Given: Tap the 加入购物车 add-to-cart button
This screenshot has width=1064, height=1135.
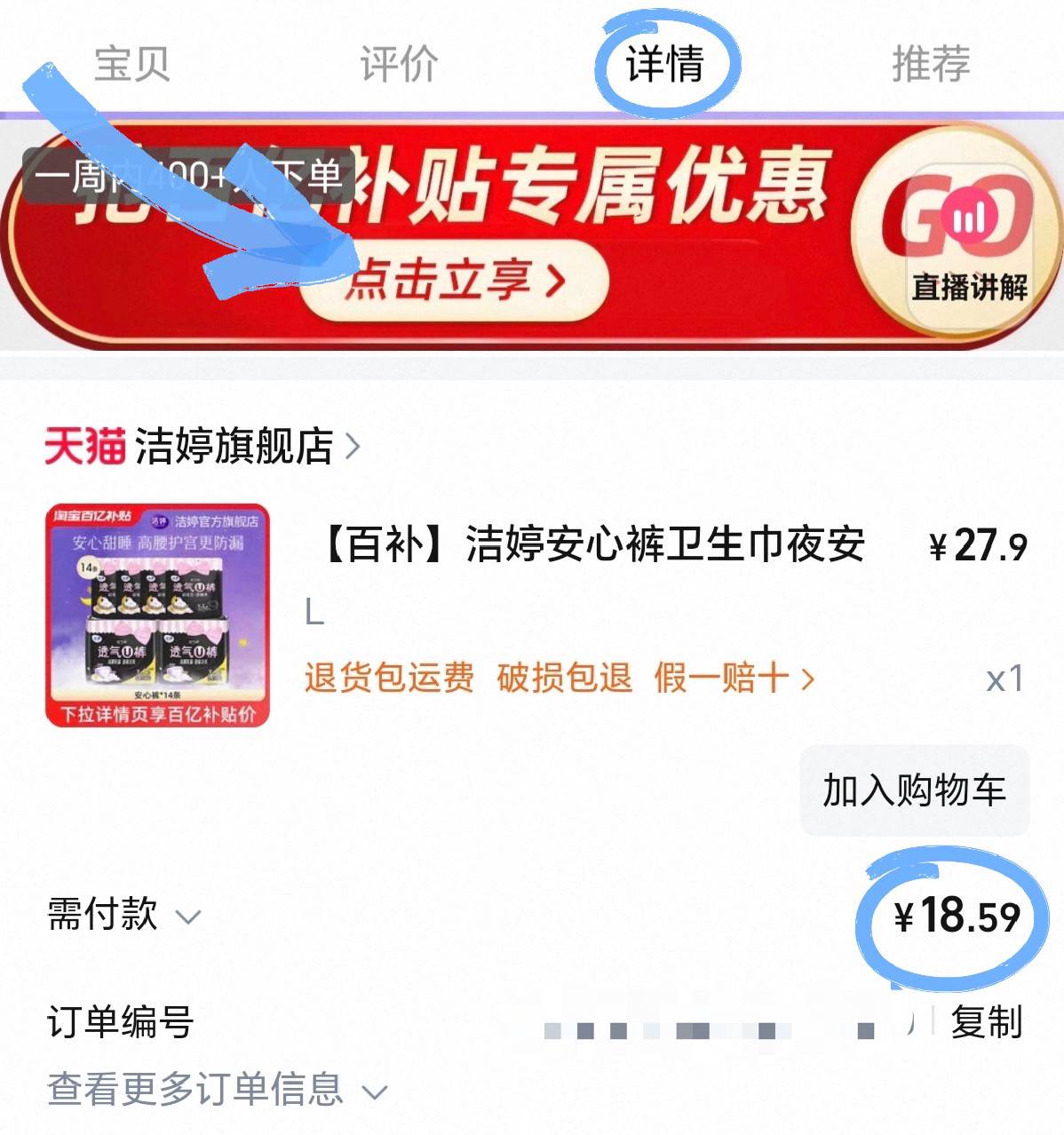Looking at the screenshot, I should point(915,789).
